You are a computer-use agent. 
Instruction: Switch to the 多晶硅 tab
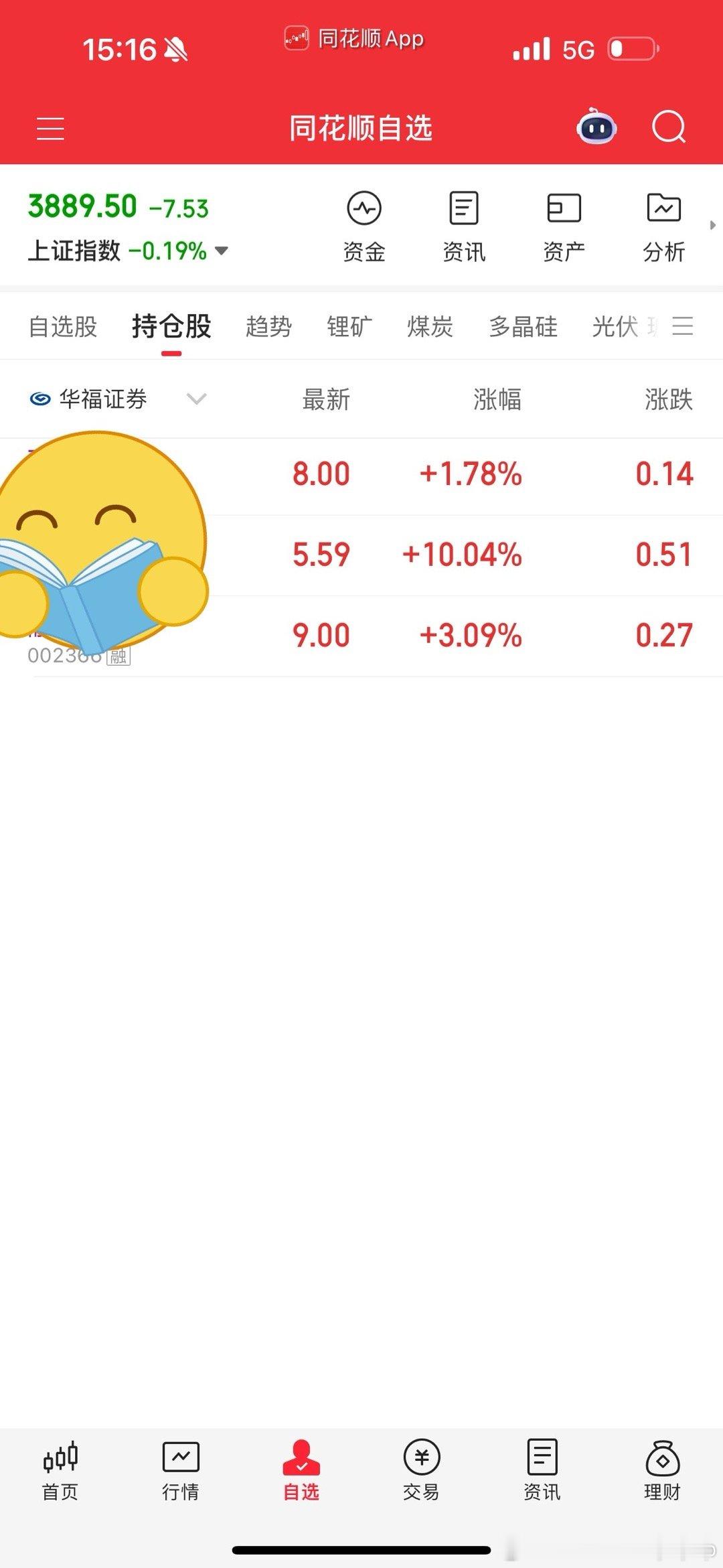coord(523,327)
